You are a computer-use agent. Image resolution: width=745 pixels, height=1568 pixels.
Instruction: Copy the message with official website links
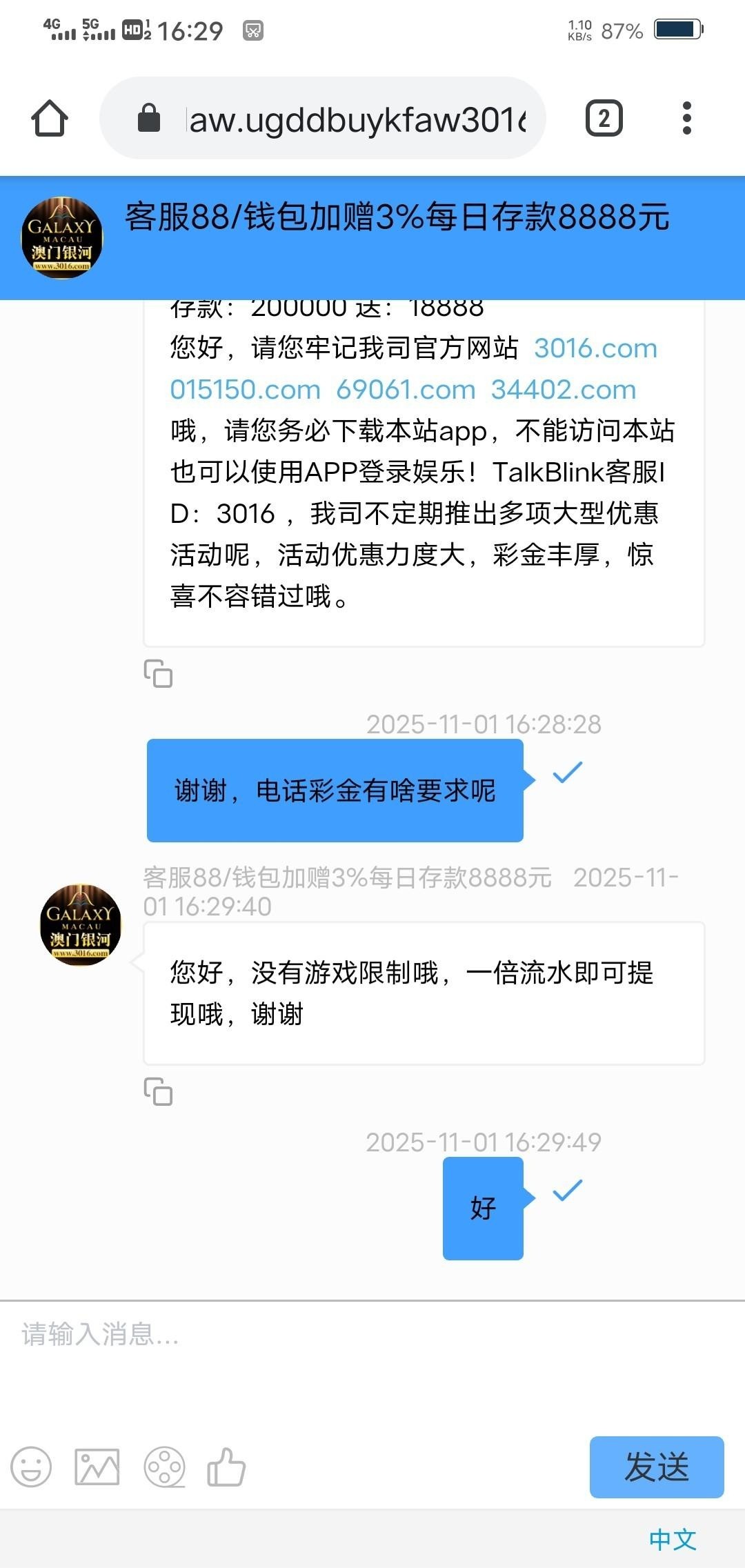[x=158, y=674]
